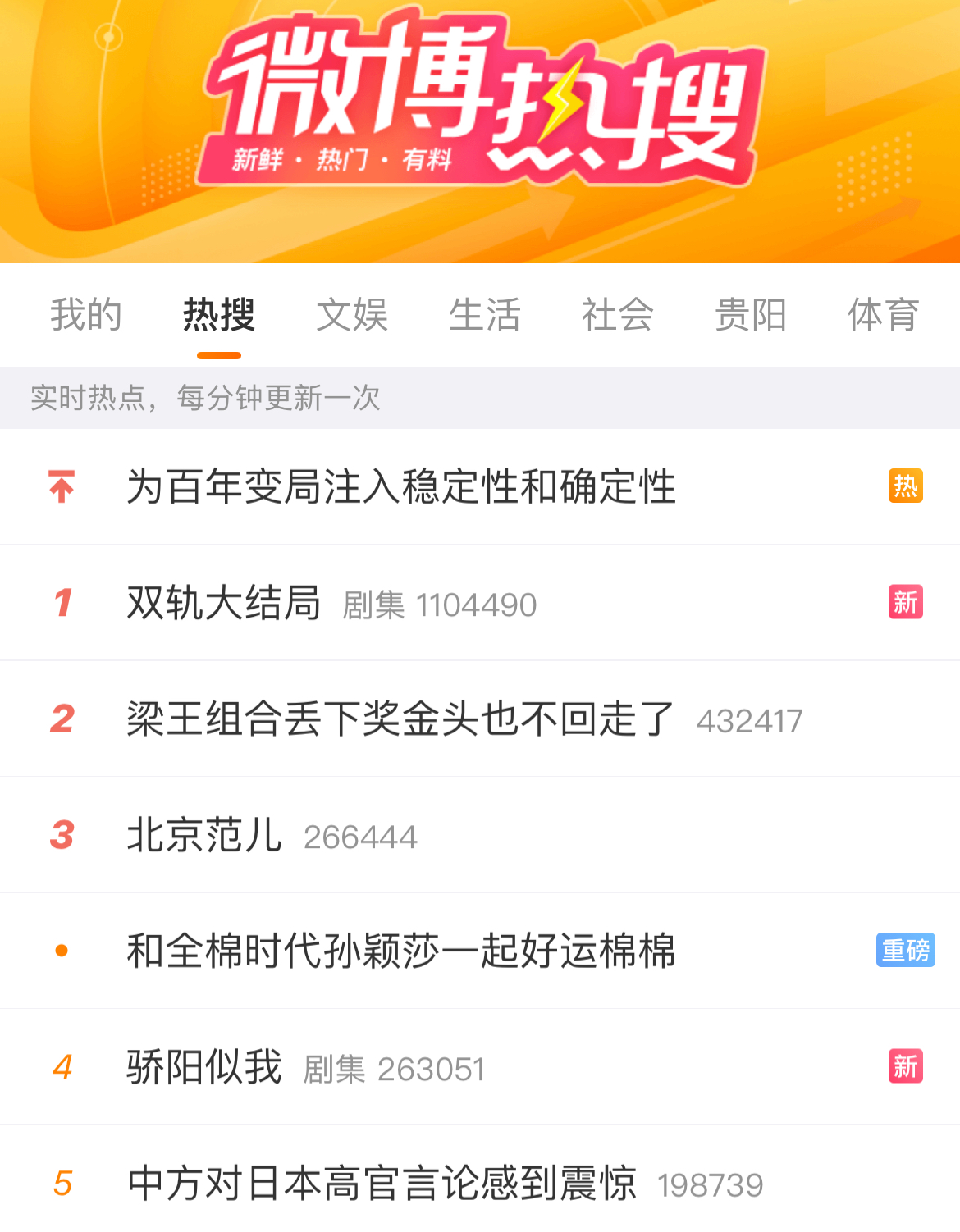Switch to the 生活 tab
Screen dimensions: 960x1232
[485, 315]
